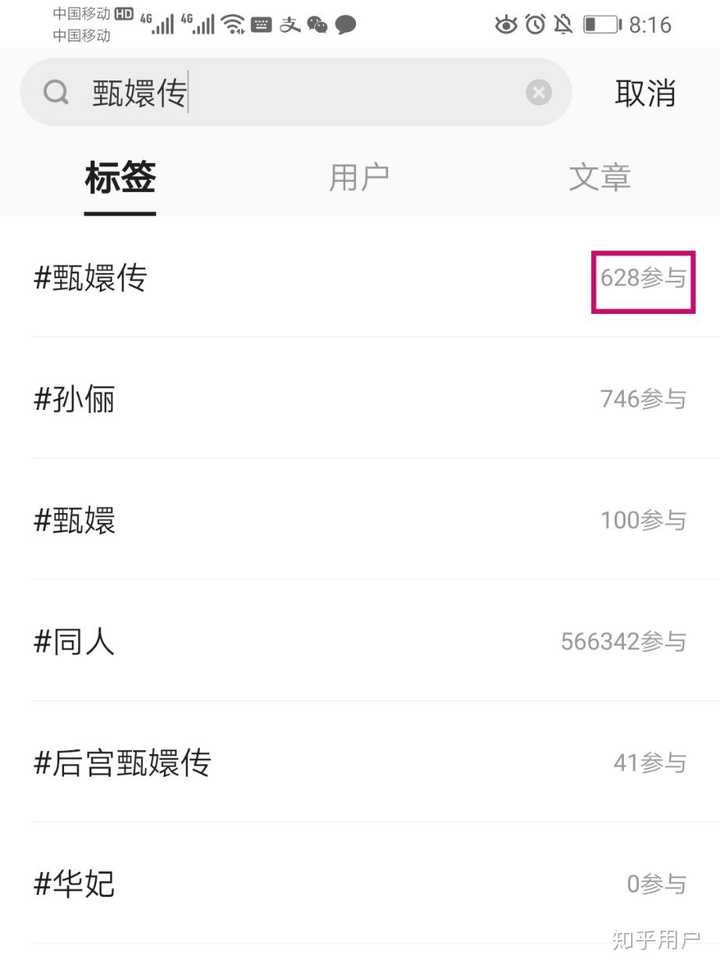The image size is (720, 965).
Task: Switch to the 用户 tab
Action: coord(359,178)
